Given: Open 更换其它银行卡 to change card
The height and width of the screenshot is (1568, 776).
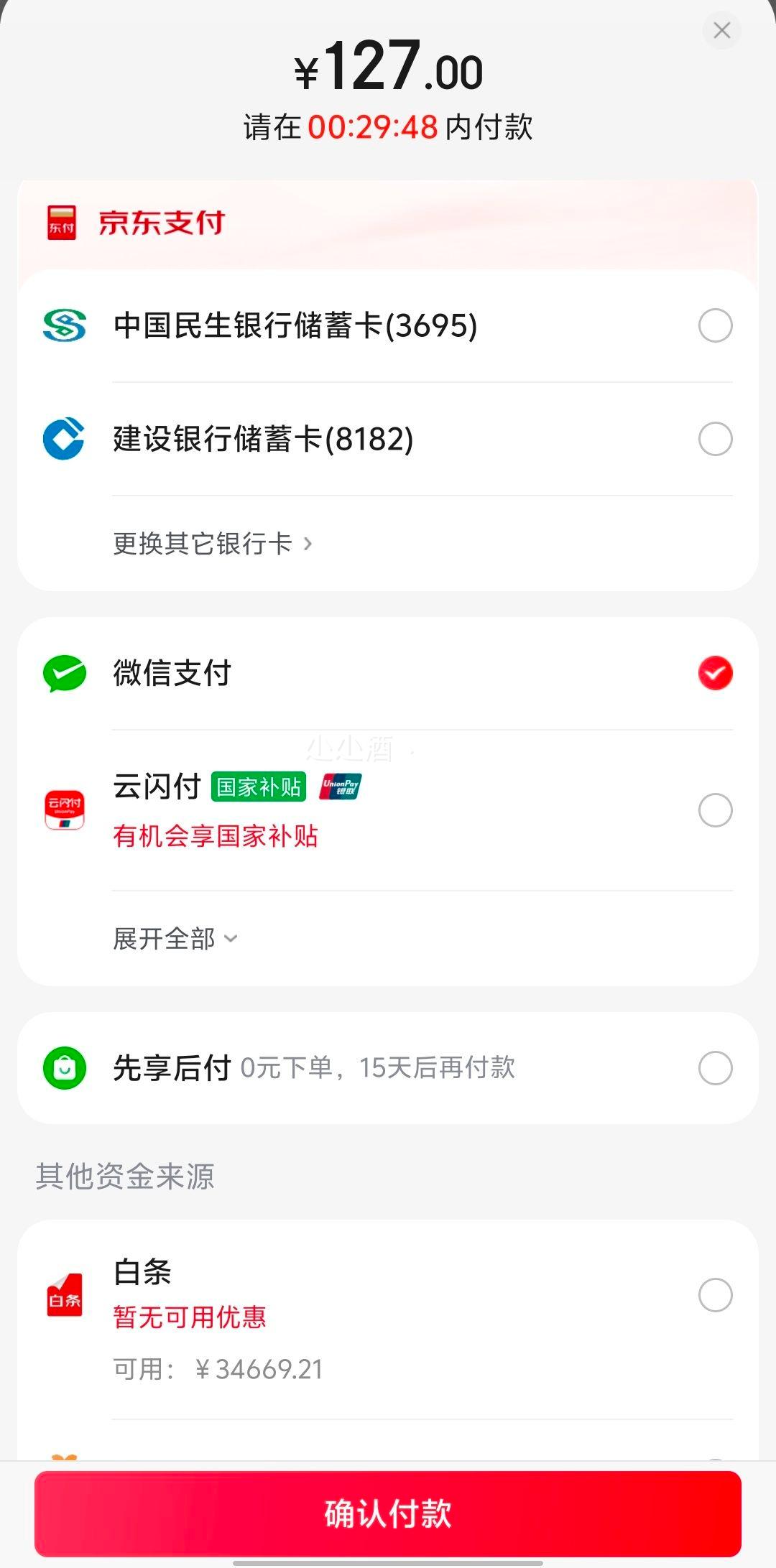Looking at the screenshot, I should [212, 544].
